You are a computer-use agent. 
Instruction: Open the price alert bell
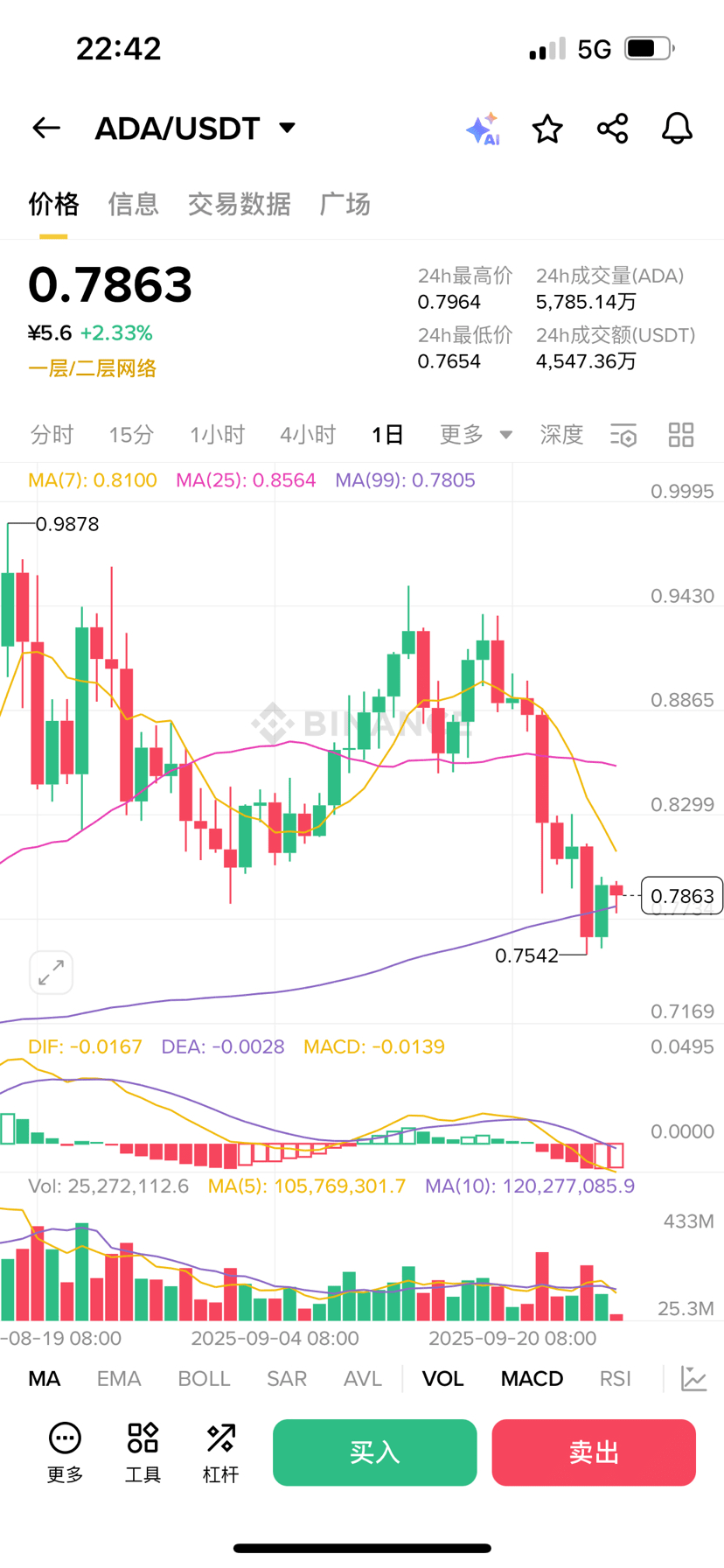click(677, 129)
